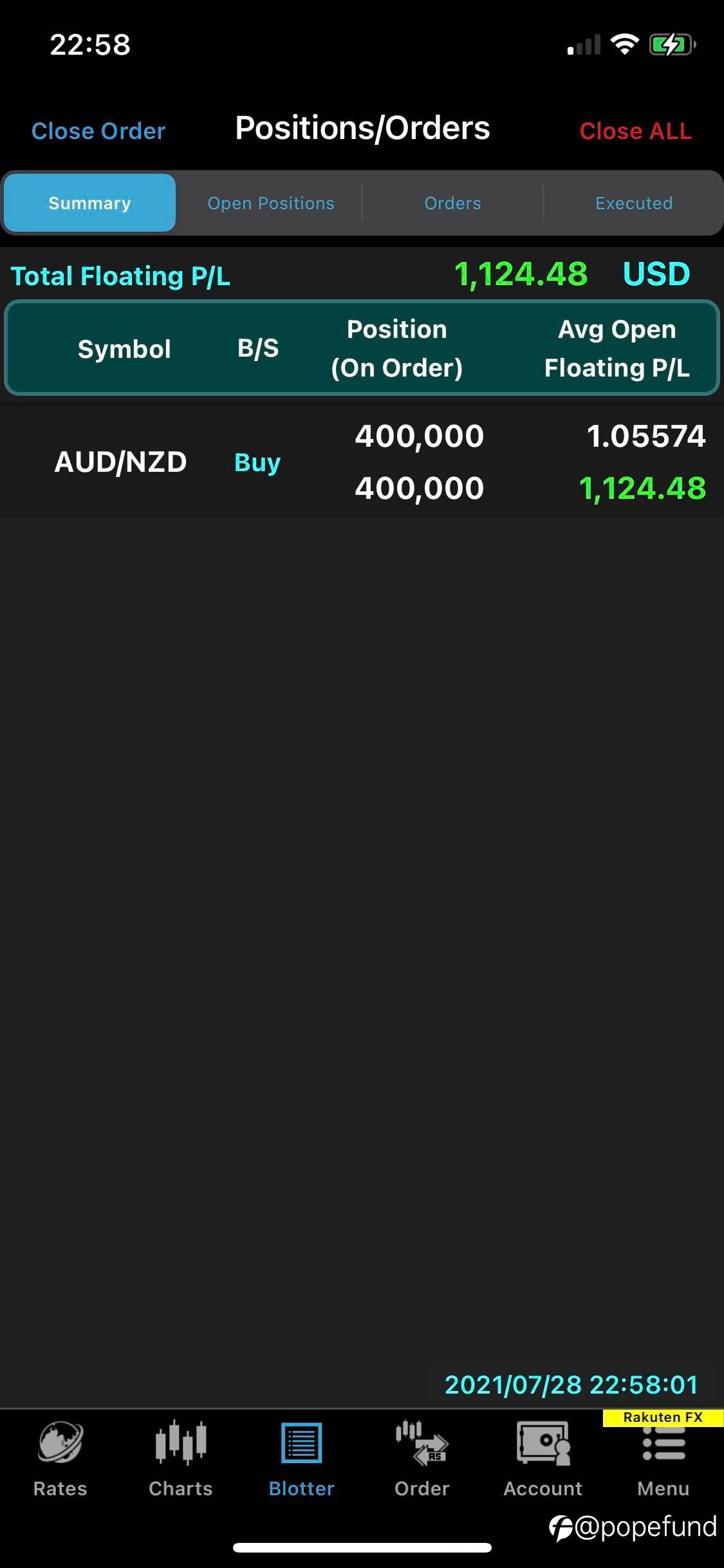This screenshot has width=724, height=1568.
Task: Open the AUD/NZD Buy position row
Action: [362, 462]
